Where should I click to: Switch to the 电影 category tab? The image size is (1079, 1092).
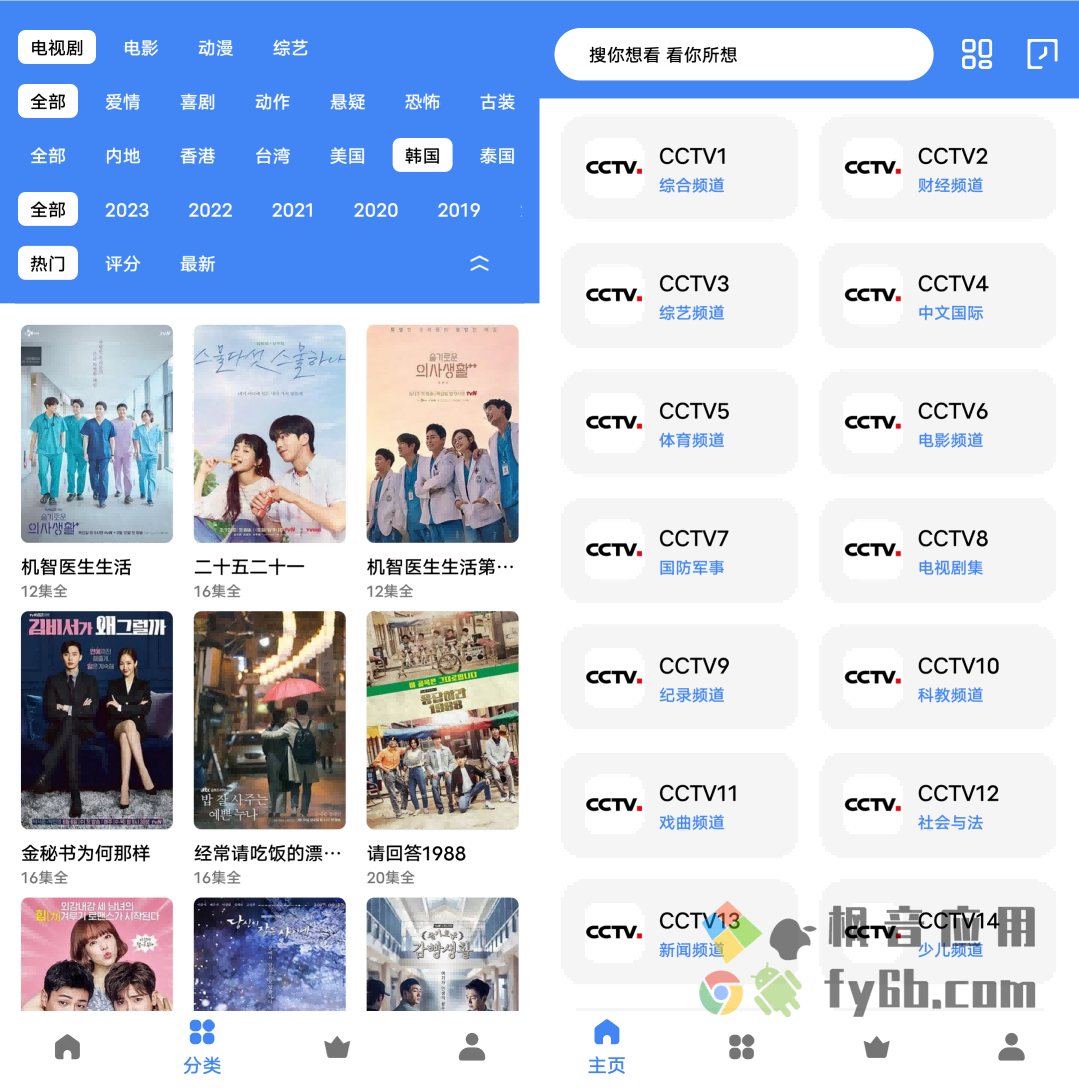coord(141,48)
